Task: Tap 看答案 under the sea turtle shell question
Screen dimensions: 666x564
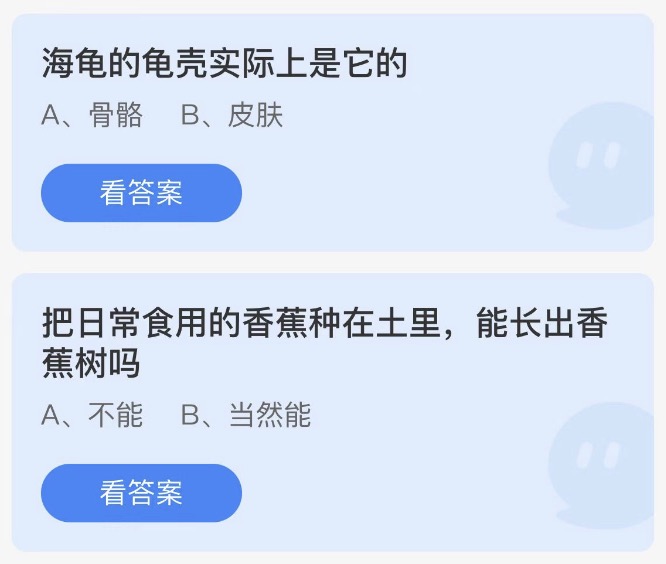Action: coord(141,193)
